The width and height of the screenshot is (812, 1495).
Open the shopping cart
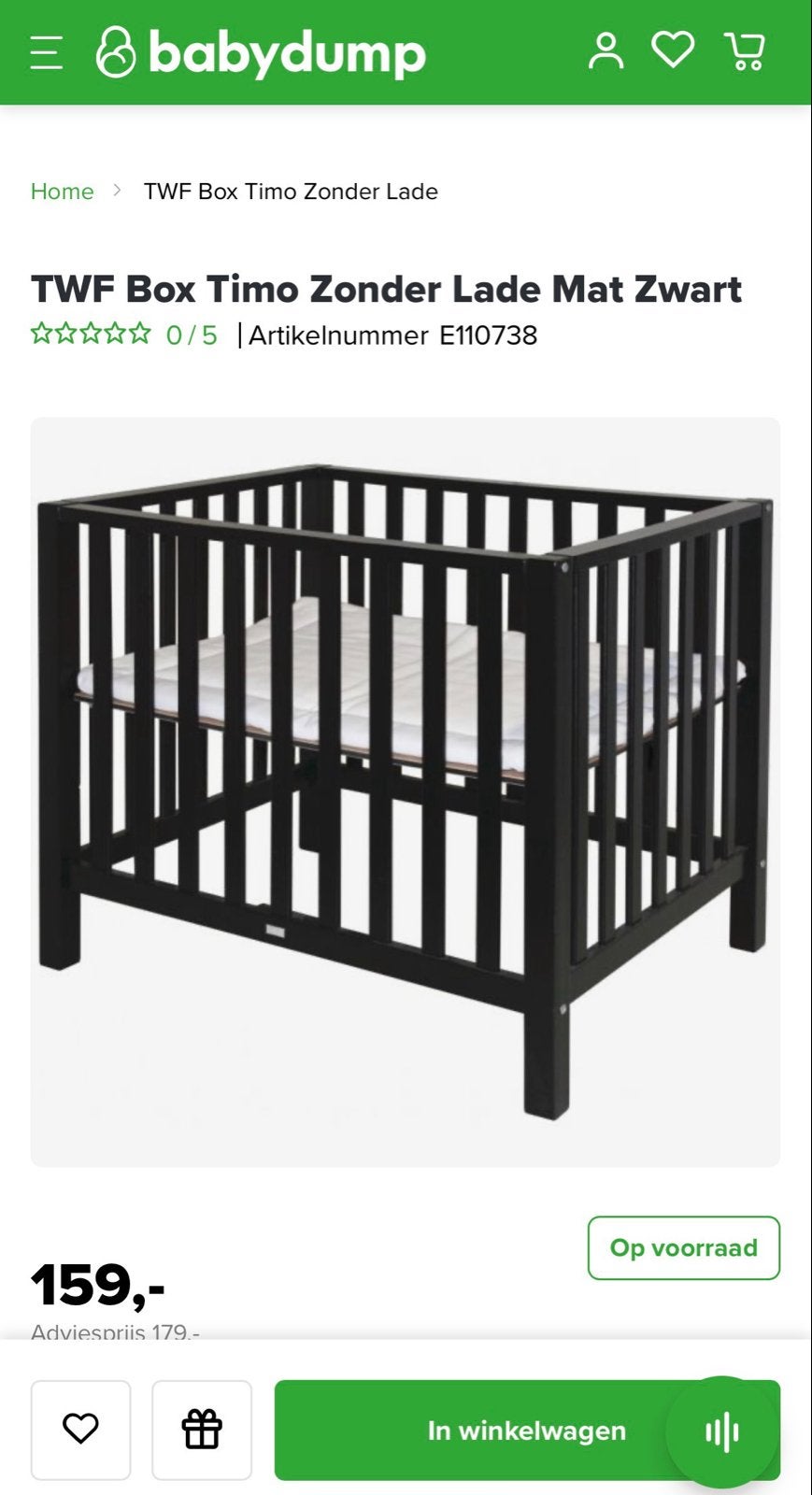[745, 51]
